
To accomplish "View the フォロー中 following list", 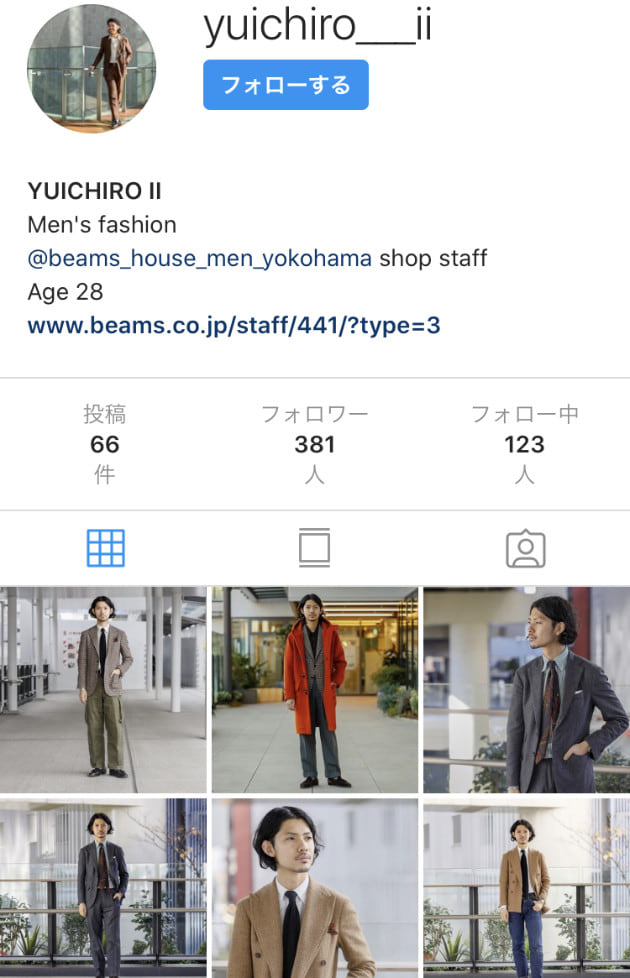I will (524, 444).
